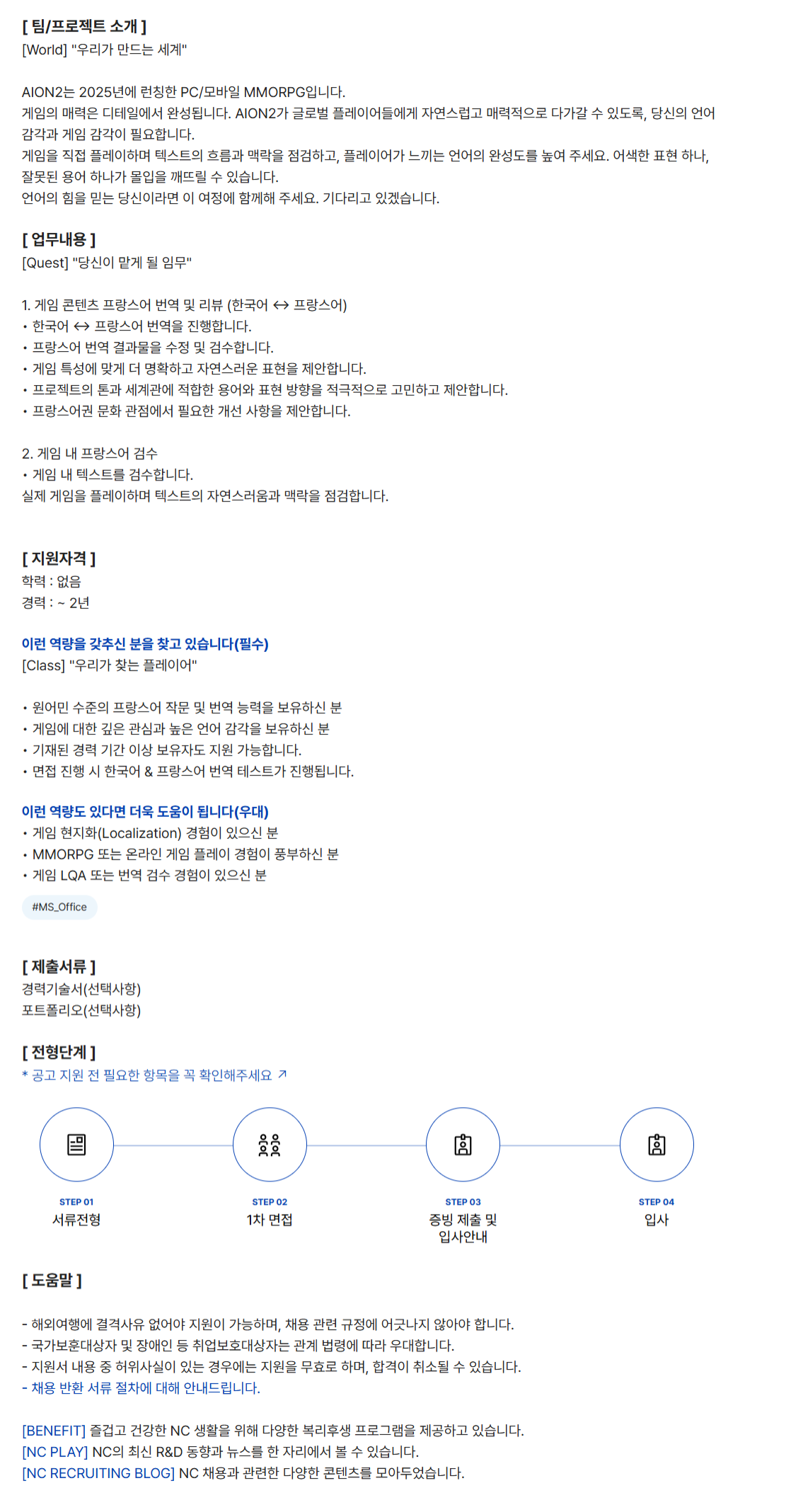Viewport: 803px width, 1512px height.
Task: Open the BENEFIT link
Action: (54, 1430)
